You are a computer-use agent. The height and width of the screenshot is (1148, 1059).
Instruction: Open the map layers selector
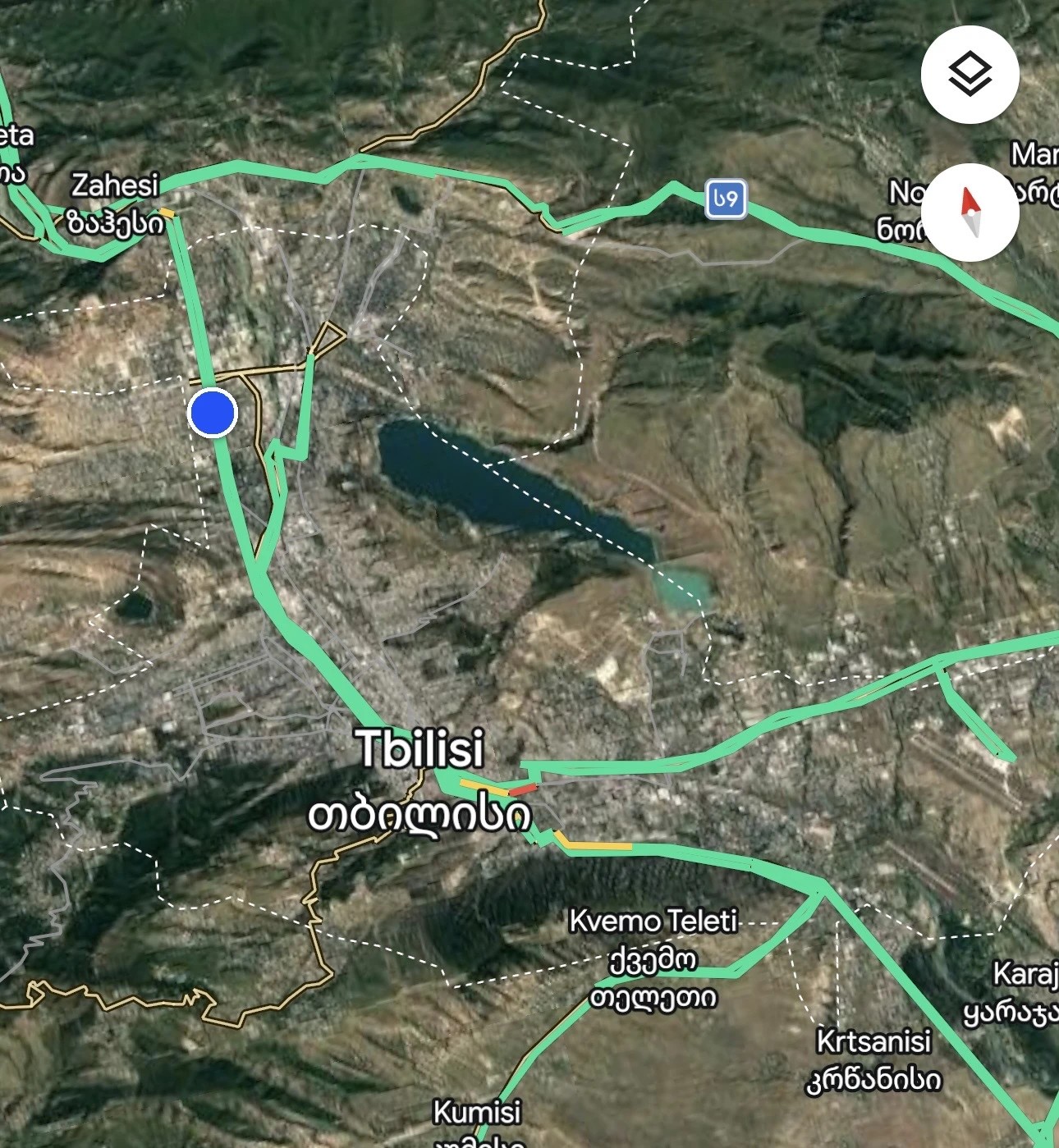[x=970, y=75]
